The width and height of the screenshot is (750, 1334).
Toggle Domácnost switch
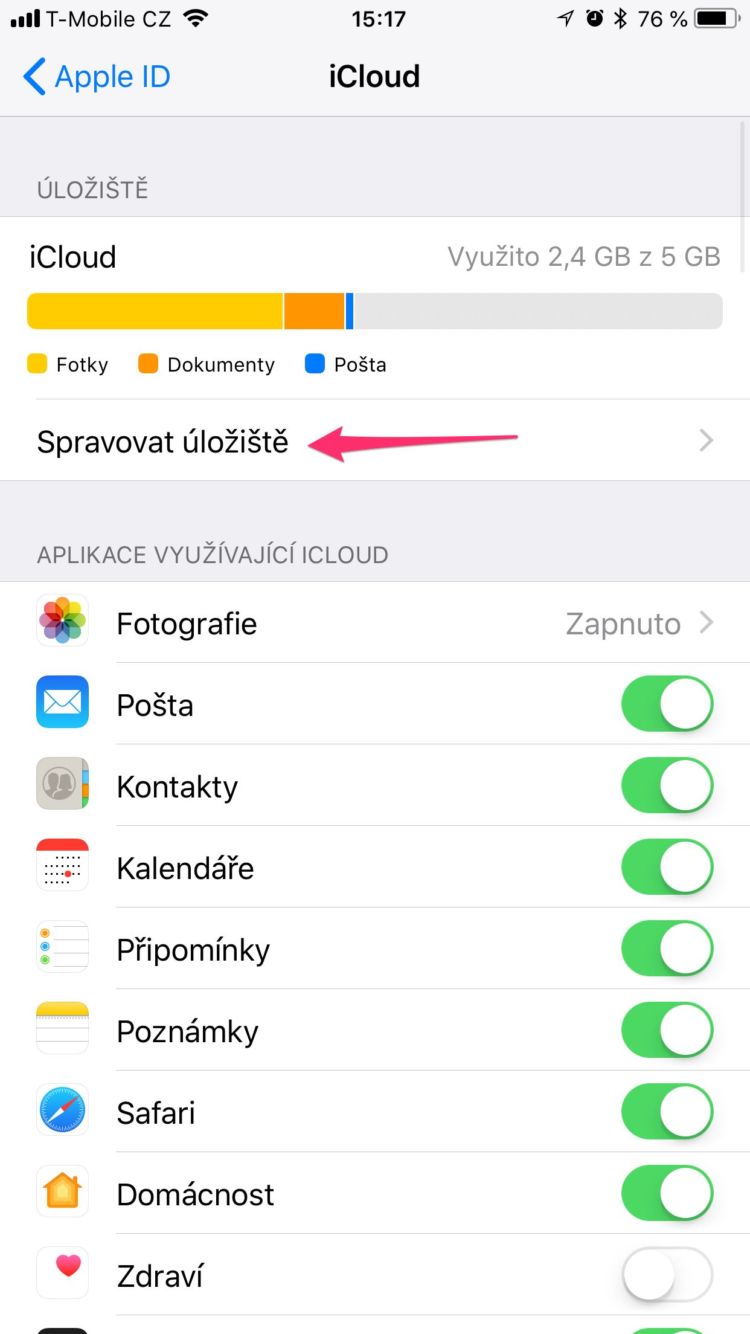[667, 1194]
